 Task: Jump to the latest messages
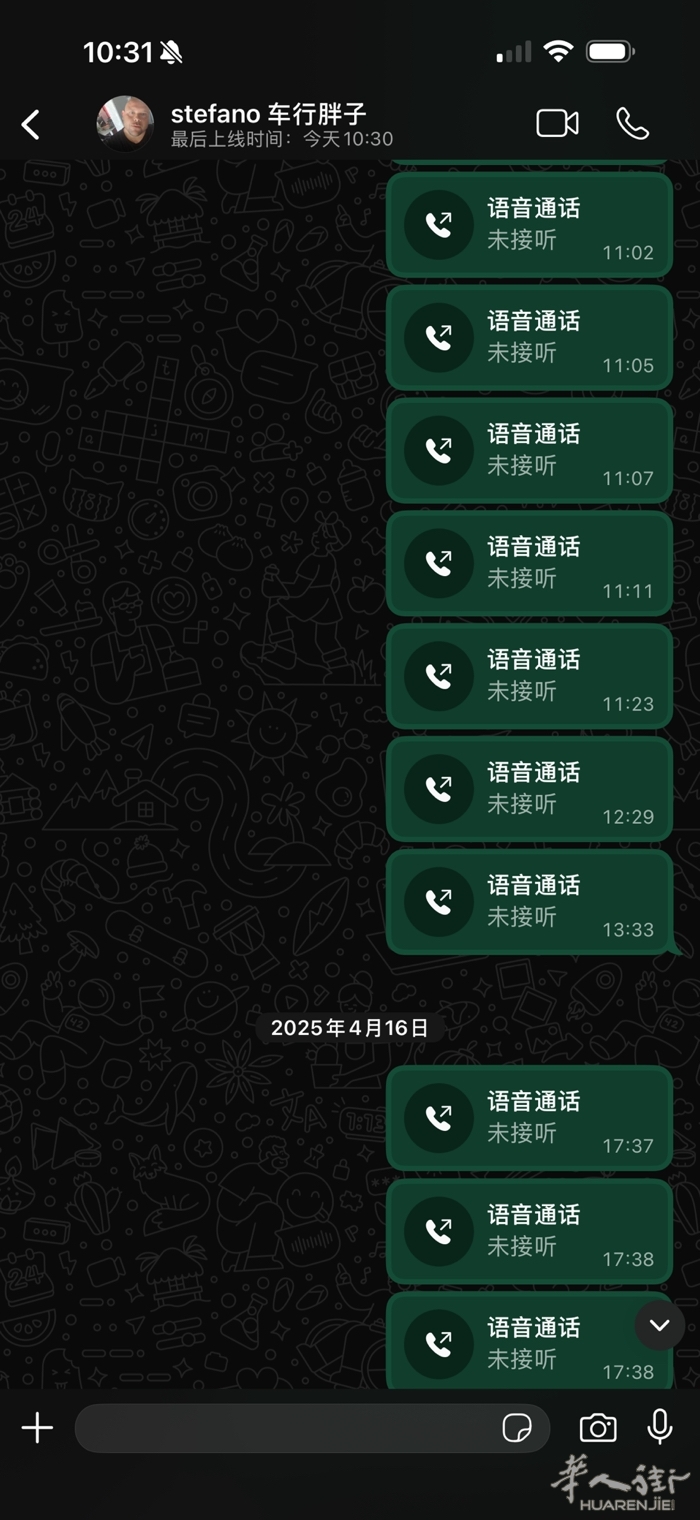click(x=659, y=1325)
